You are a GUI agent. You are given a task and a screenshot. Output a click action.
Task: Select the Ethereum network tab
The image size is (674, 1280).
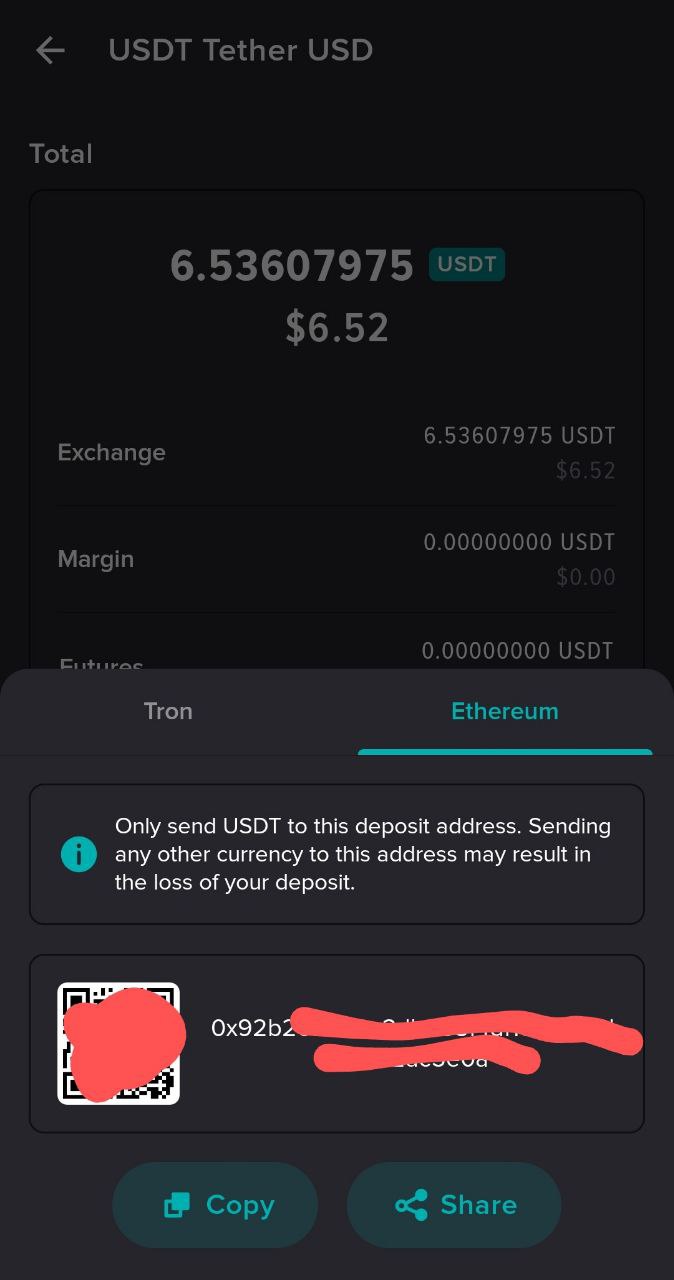point(504,711)
